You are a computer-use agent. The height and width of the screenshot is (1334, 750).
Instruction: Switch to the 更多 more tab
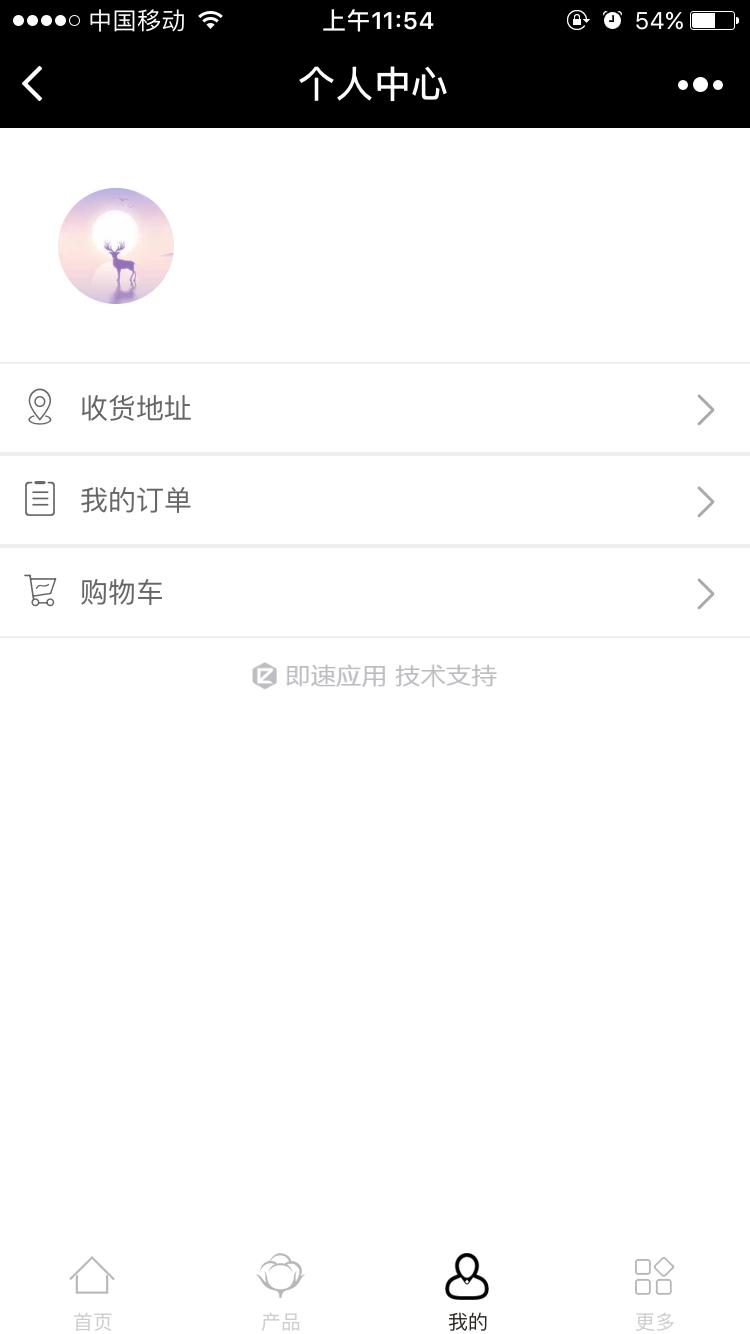[655, 1294]
